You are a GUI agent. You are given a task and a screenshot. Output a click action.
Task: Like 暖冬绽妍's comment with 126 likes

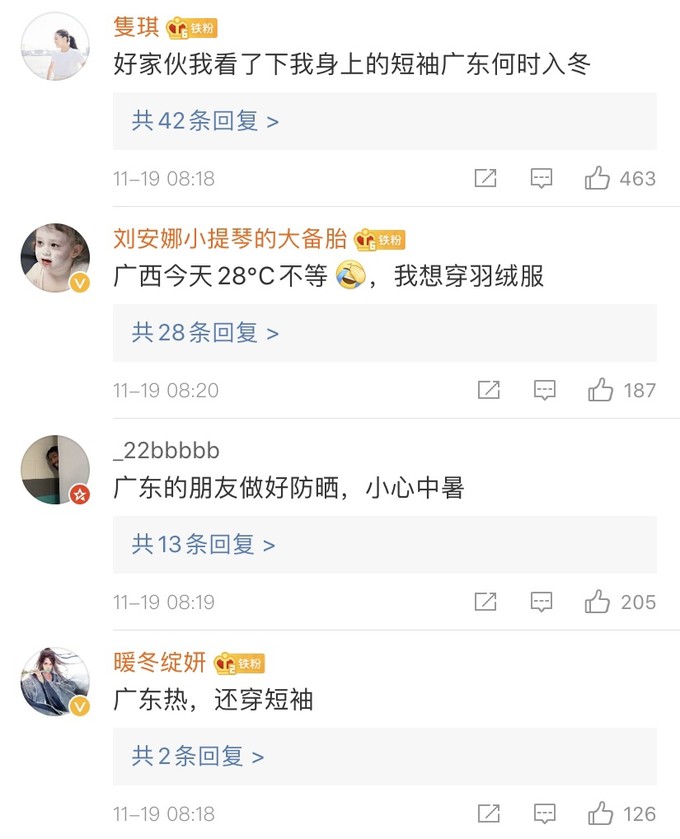[x=601, y=813]
